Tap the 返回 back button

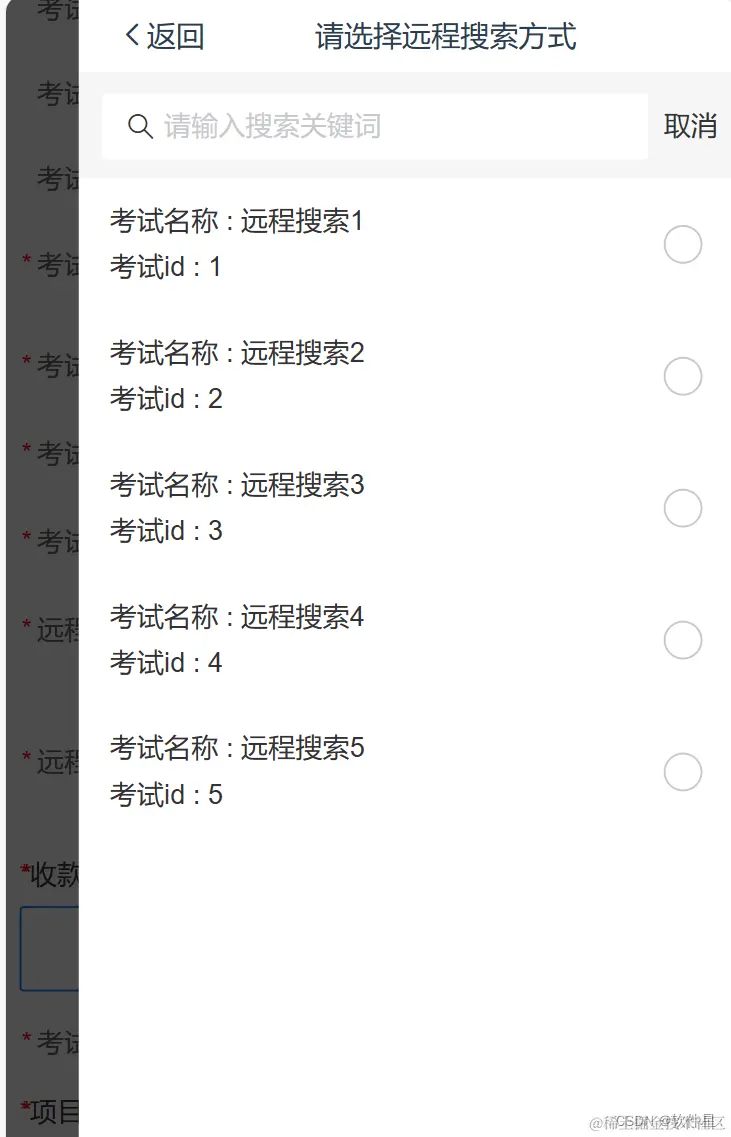(x=164, y=37)
